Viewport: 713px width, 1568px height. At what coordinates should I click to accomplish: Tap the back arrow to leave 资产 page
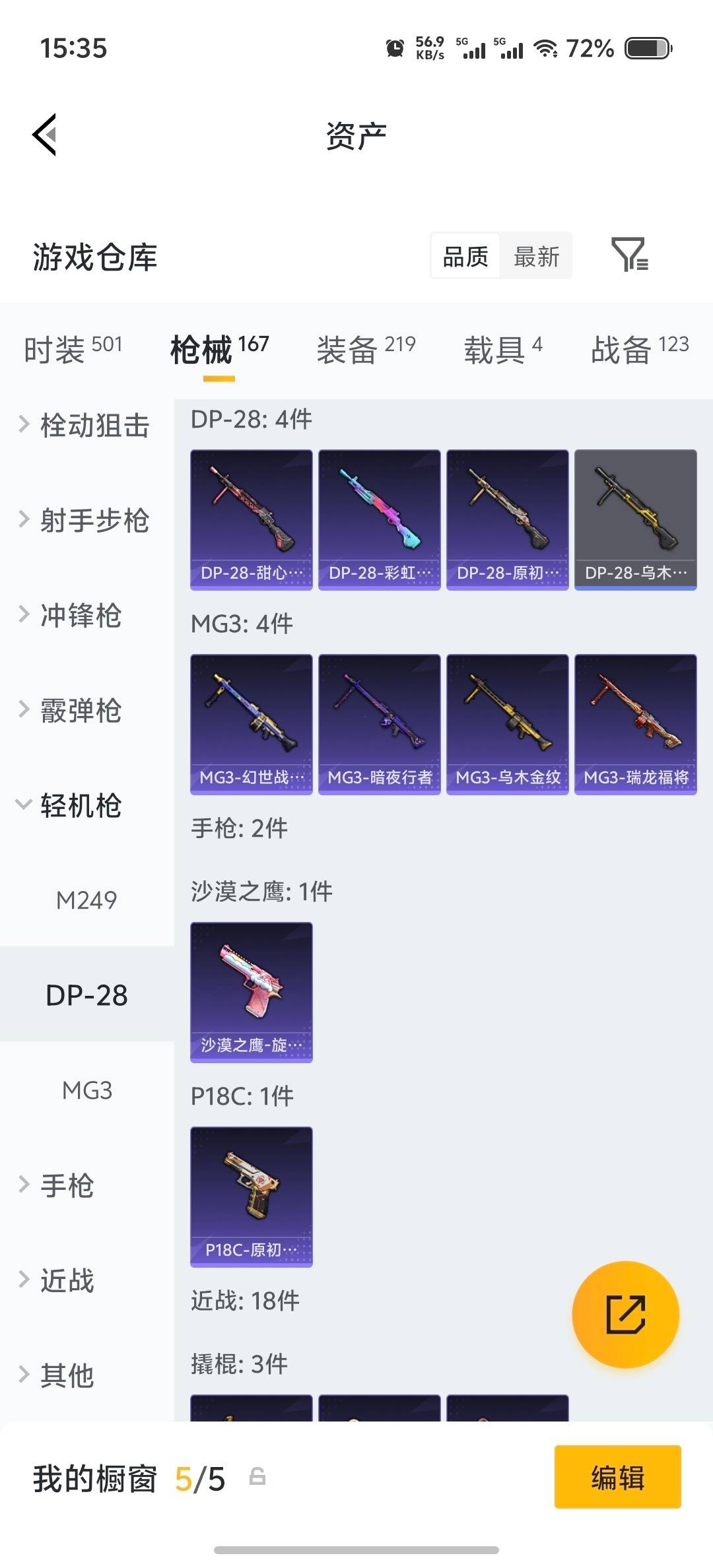44,135
